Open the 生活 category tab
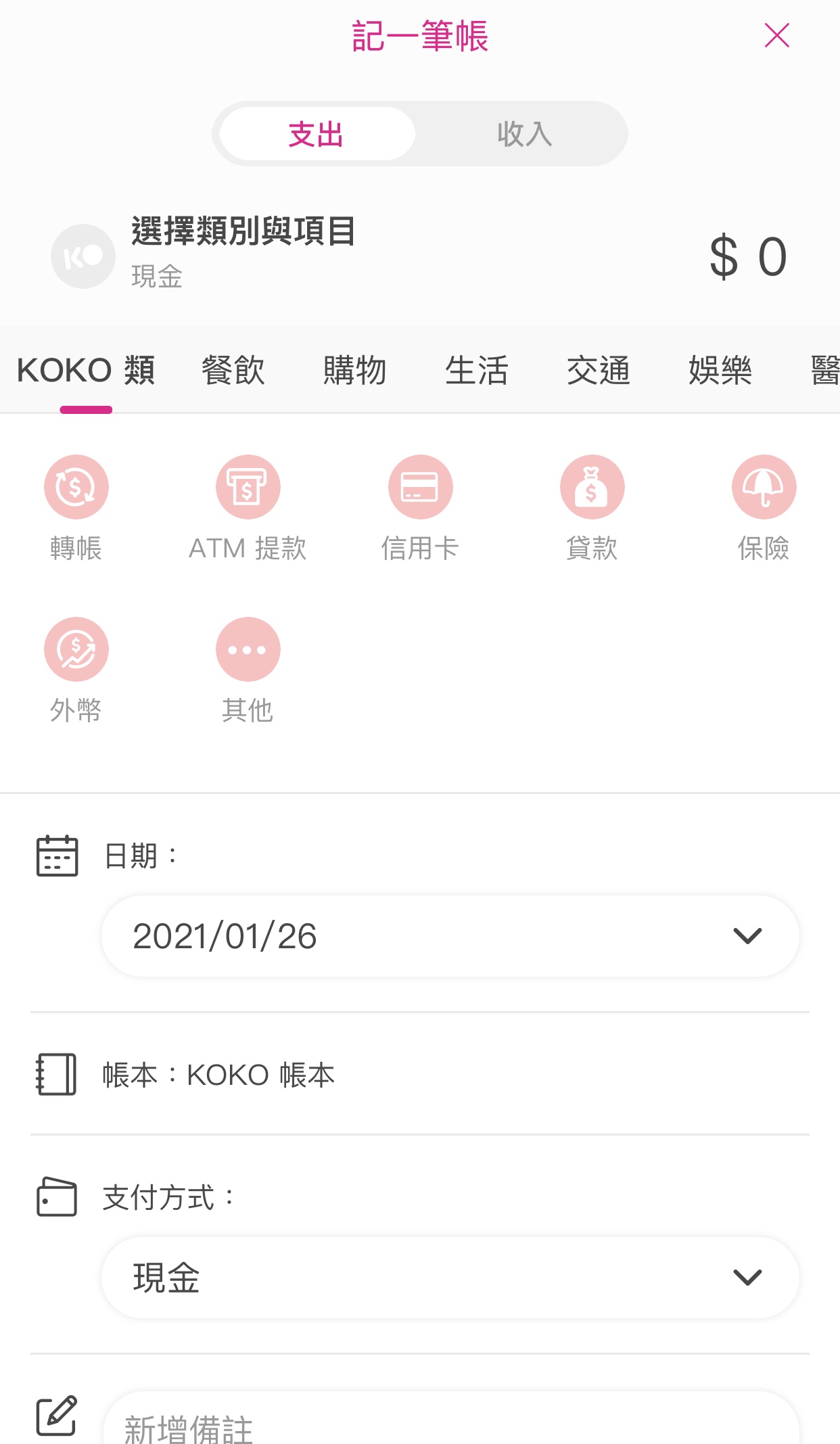The width and height of the screenshot is (840, 1444). point(477,371)
